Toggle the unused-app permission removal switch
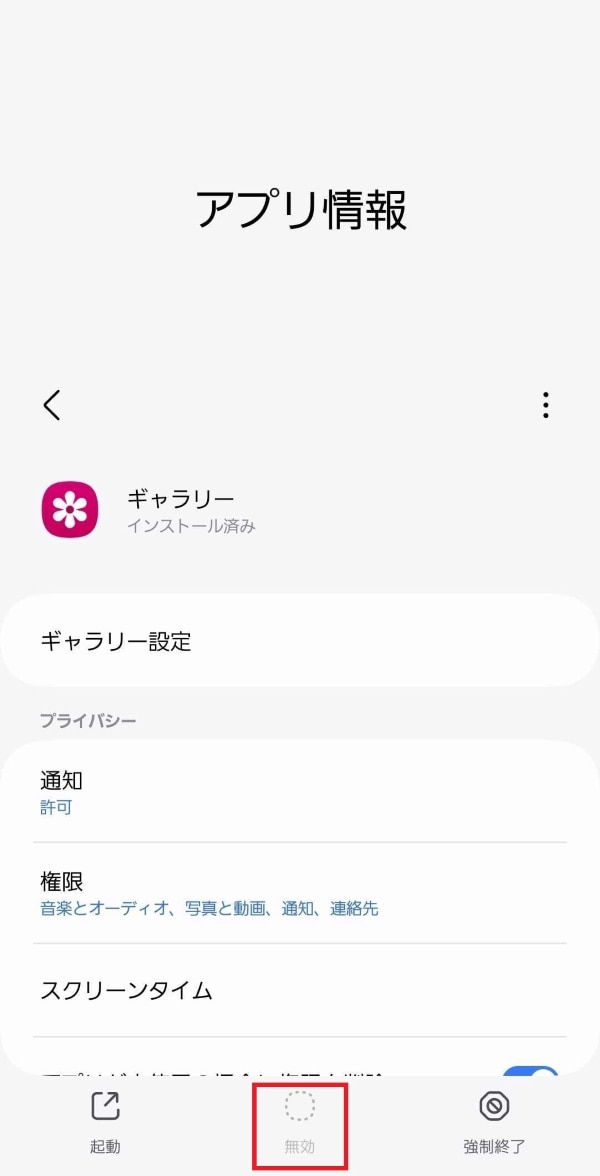 point(530,1074)
